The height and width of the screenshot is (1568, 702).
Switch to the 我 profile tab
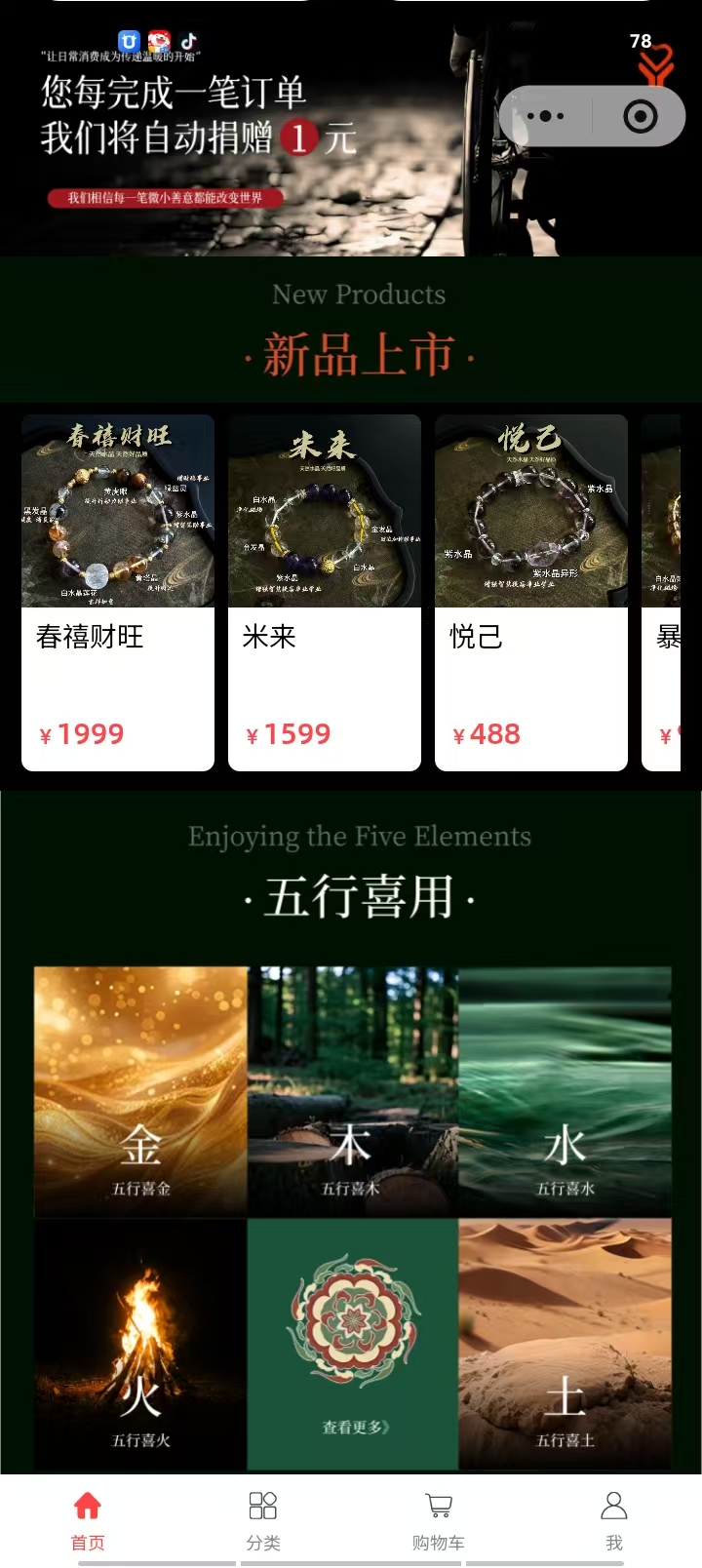pyautogui.click(x=613, y=1519)
